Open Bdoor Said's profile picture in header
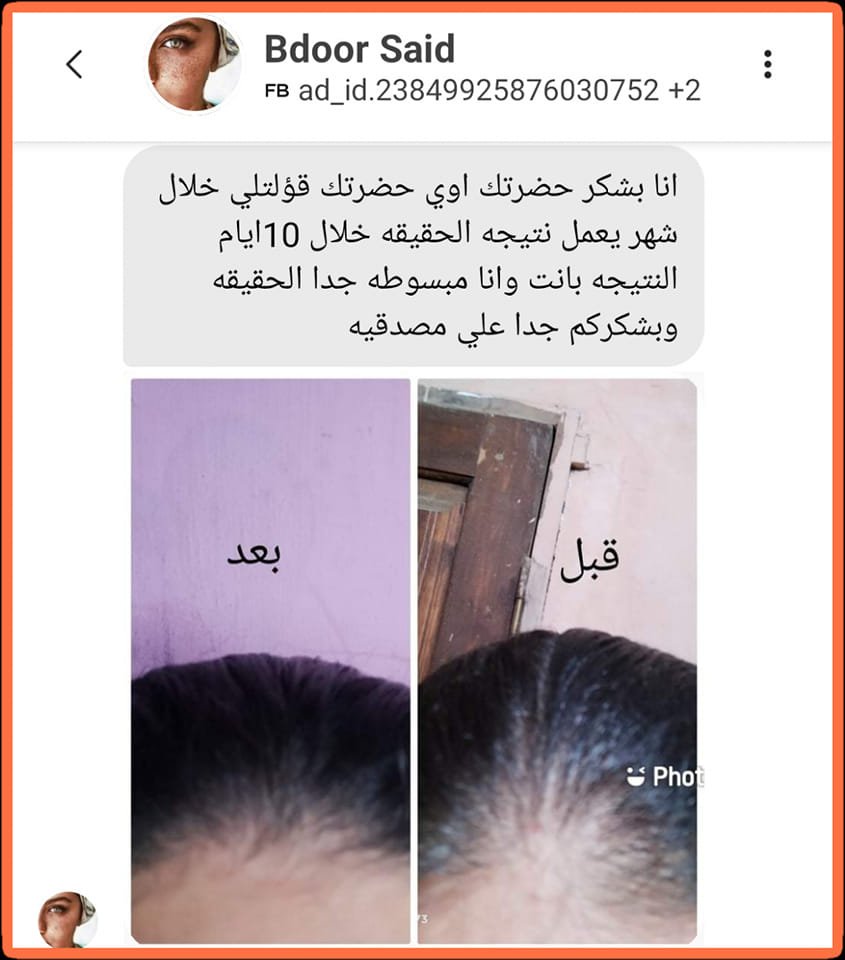The image size is (845, 960). point(194,64)
